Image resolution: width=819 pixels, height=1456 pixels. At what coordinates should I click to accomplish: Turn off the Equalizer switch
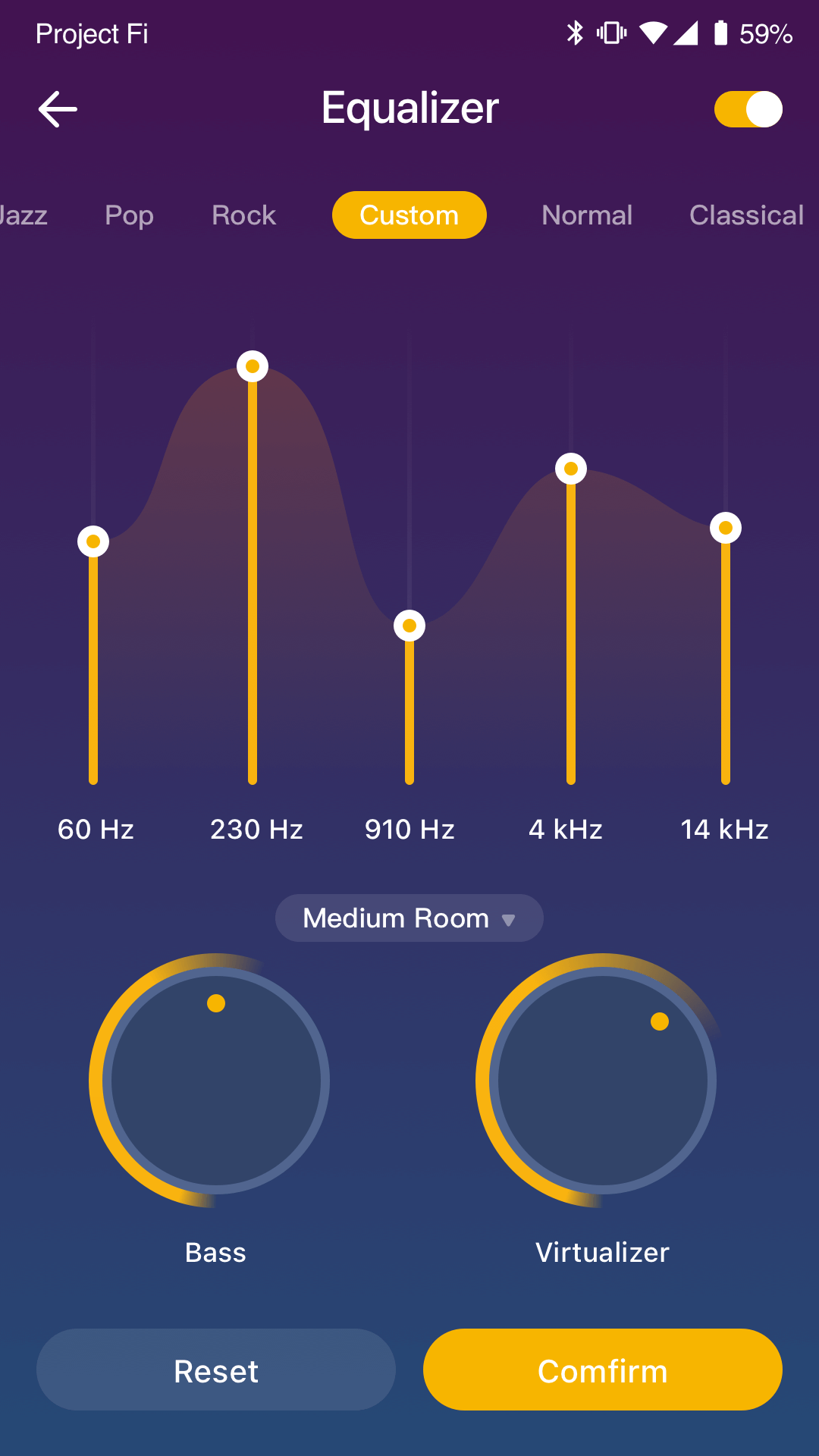pos(748,109)
